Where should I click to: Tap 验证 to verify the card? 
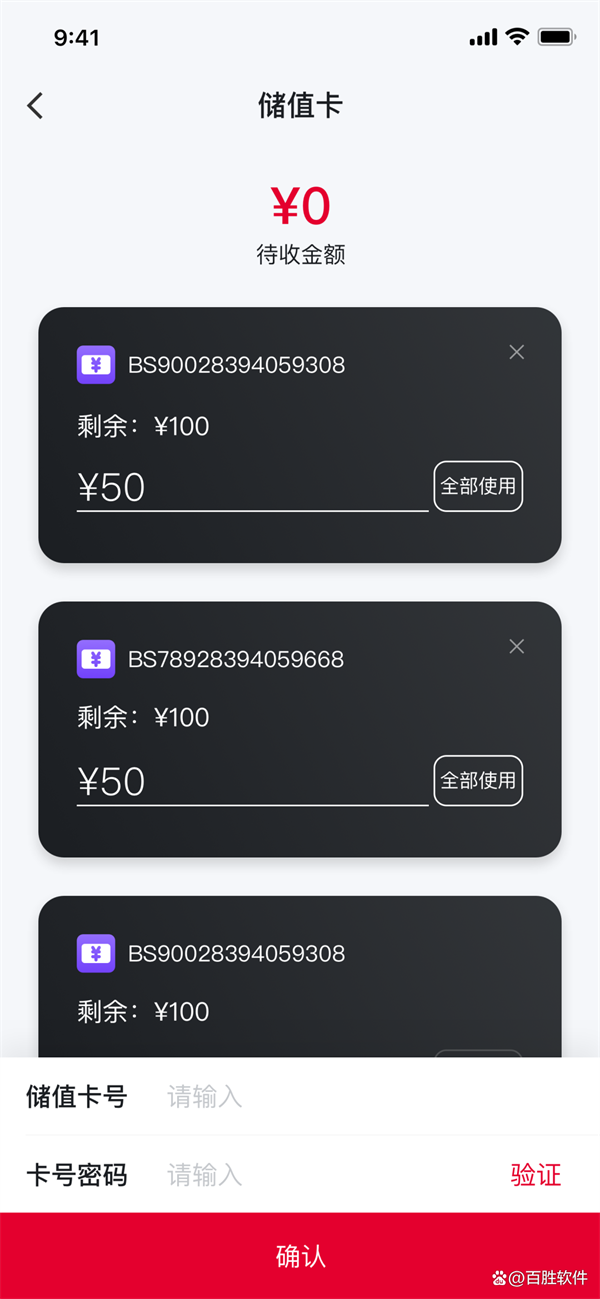pos(536,1175)
